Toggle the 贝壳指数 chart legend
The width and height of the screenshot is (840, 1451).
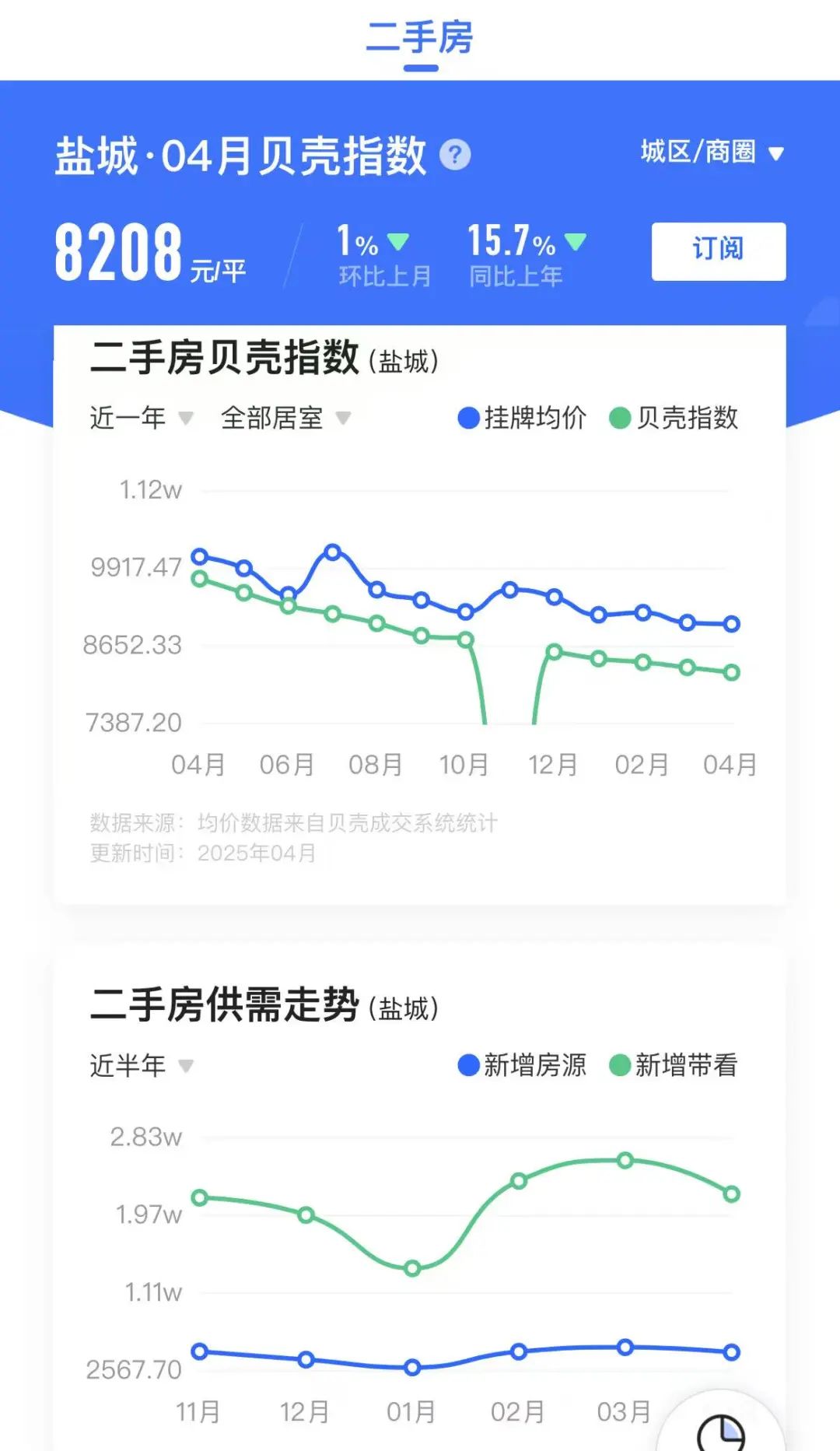674,418
